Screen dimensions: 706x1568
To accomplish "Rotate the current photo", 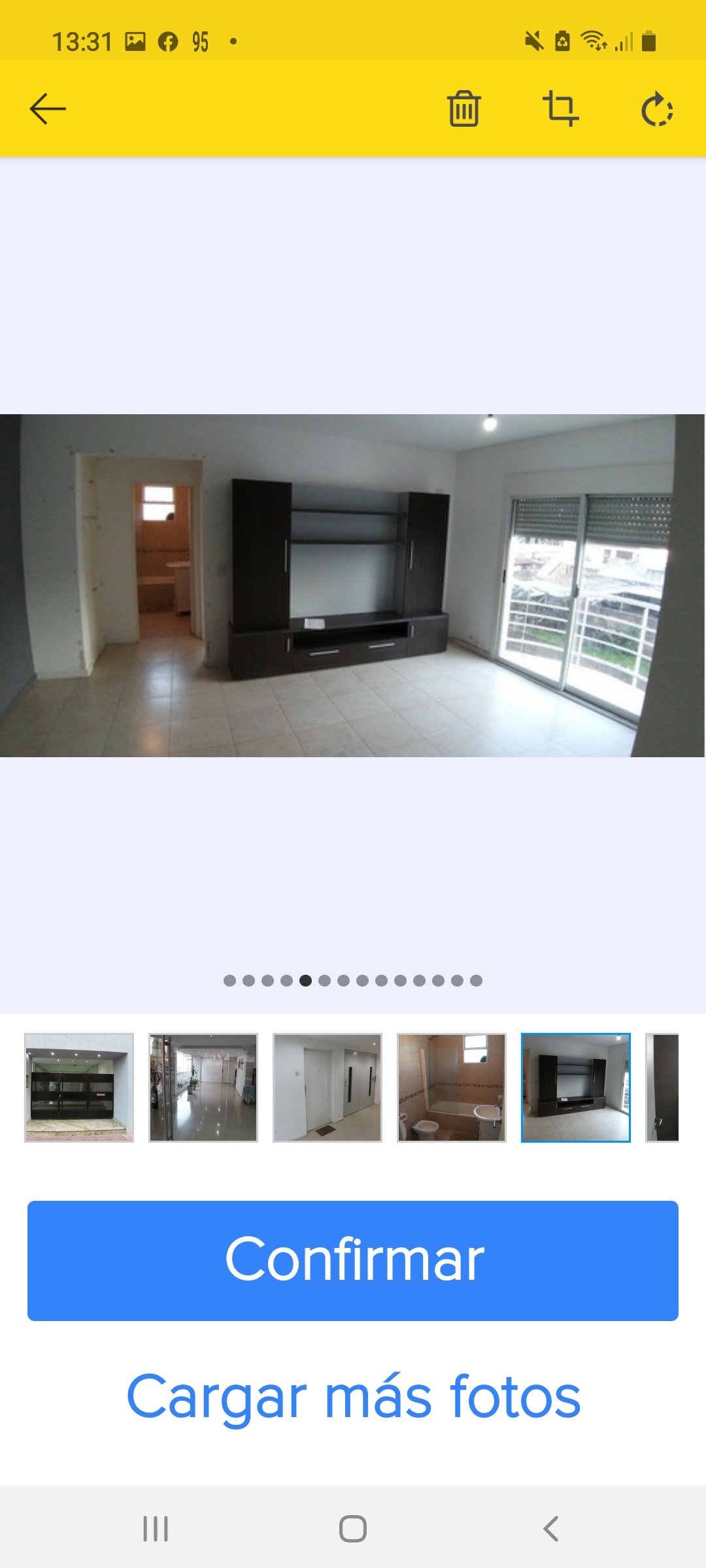I will coord(657,109).
